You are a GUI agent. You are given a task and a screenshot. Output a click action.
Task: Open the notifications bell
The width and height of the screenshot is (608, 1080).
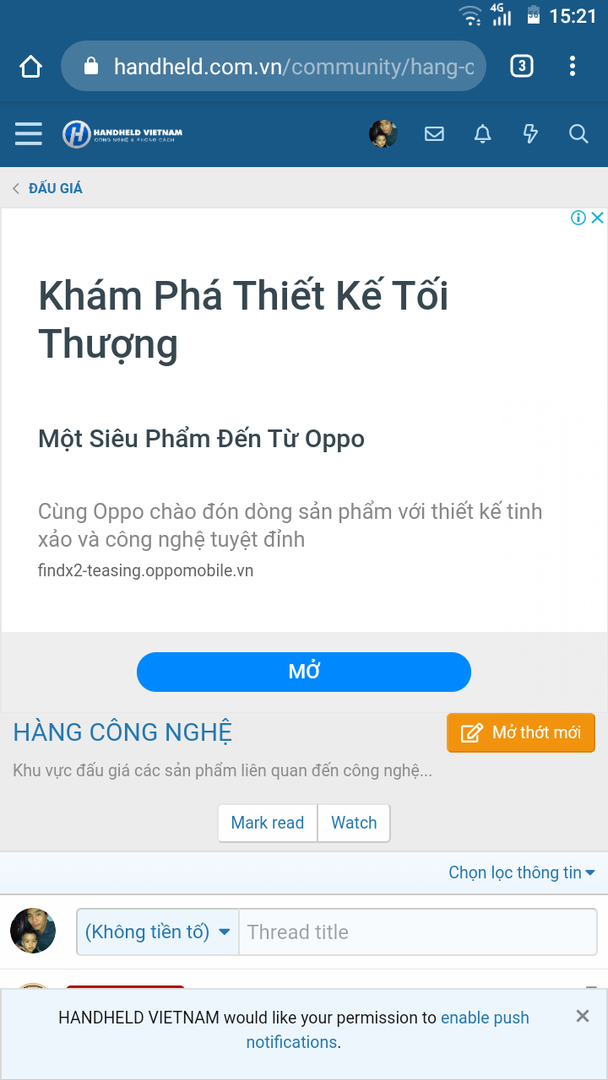483,134
